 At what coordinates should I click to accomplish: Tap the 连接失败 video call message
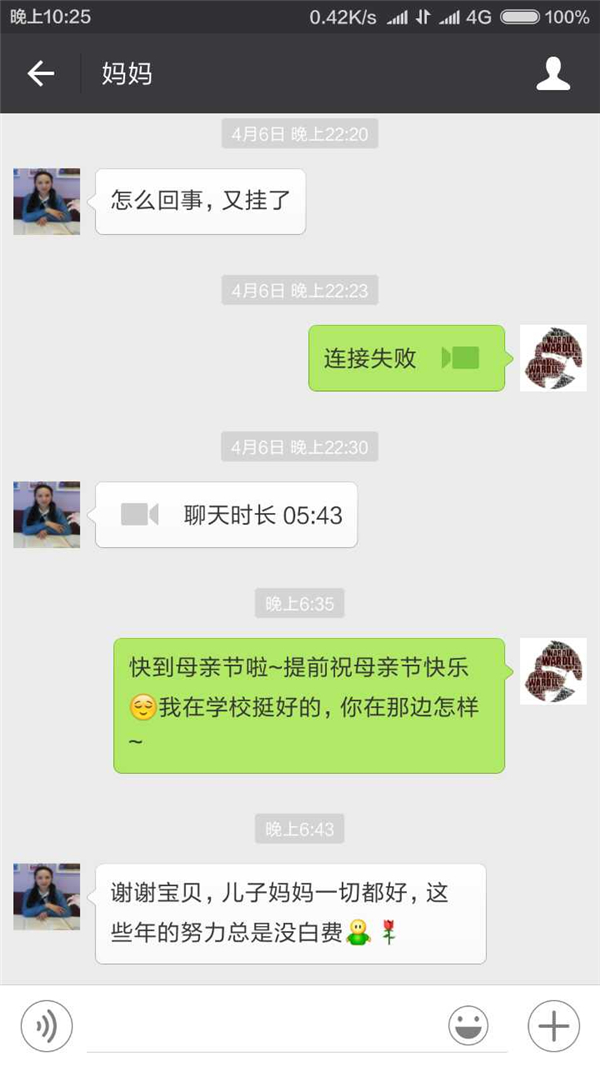point(406,358)
